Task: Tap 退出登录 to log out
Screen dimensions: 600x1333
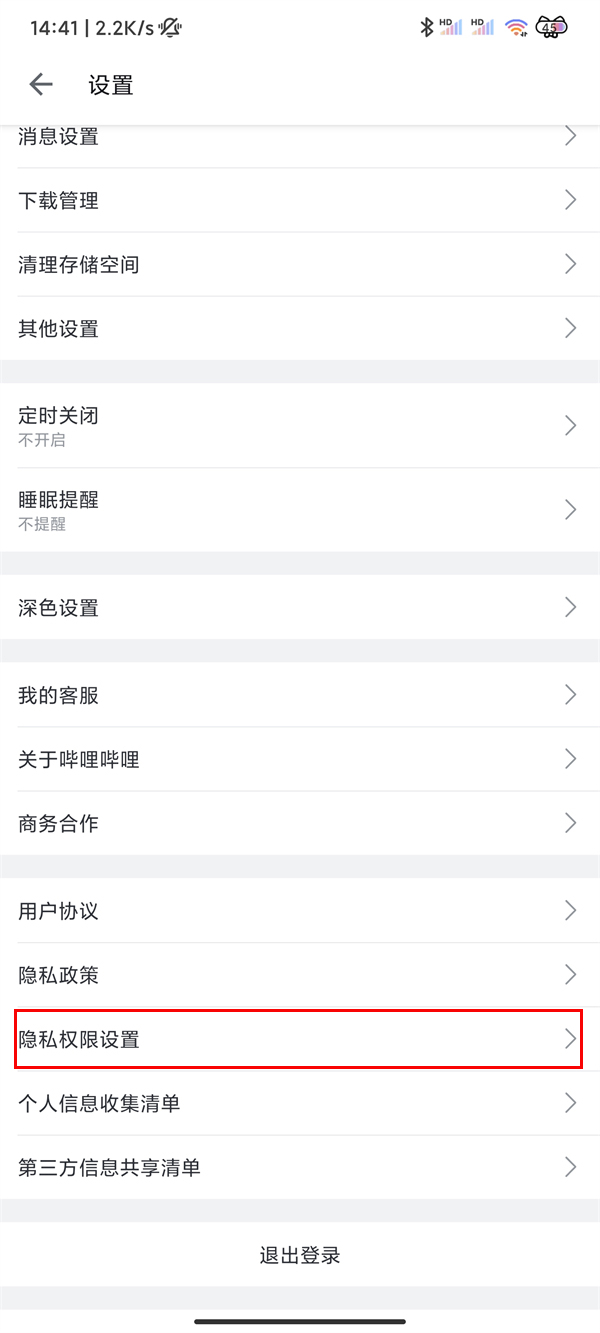Action: [300, 1255]
